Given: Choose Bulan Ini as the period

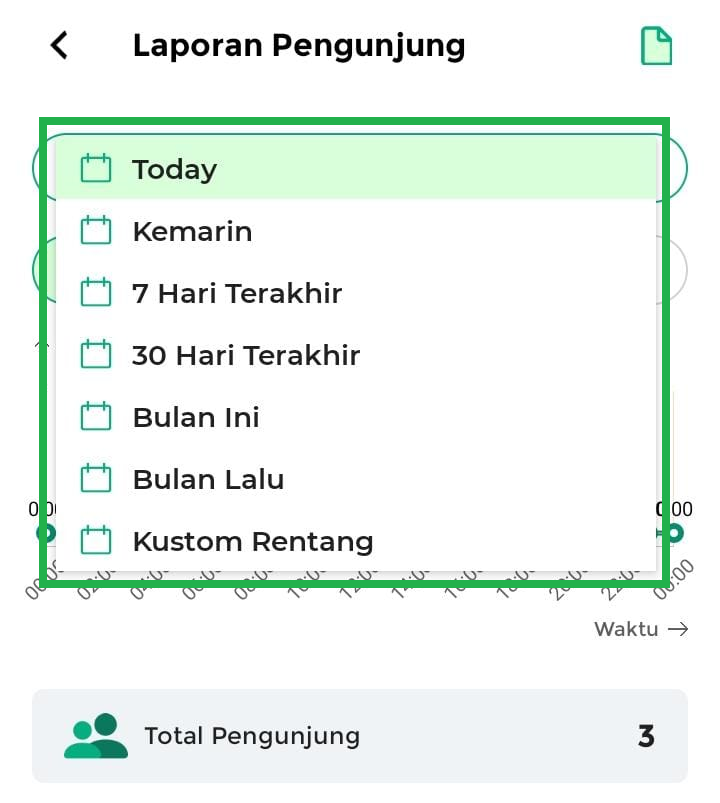Looking at the screenshot, I should (196, 418).
